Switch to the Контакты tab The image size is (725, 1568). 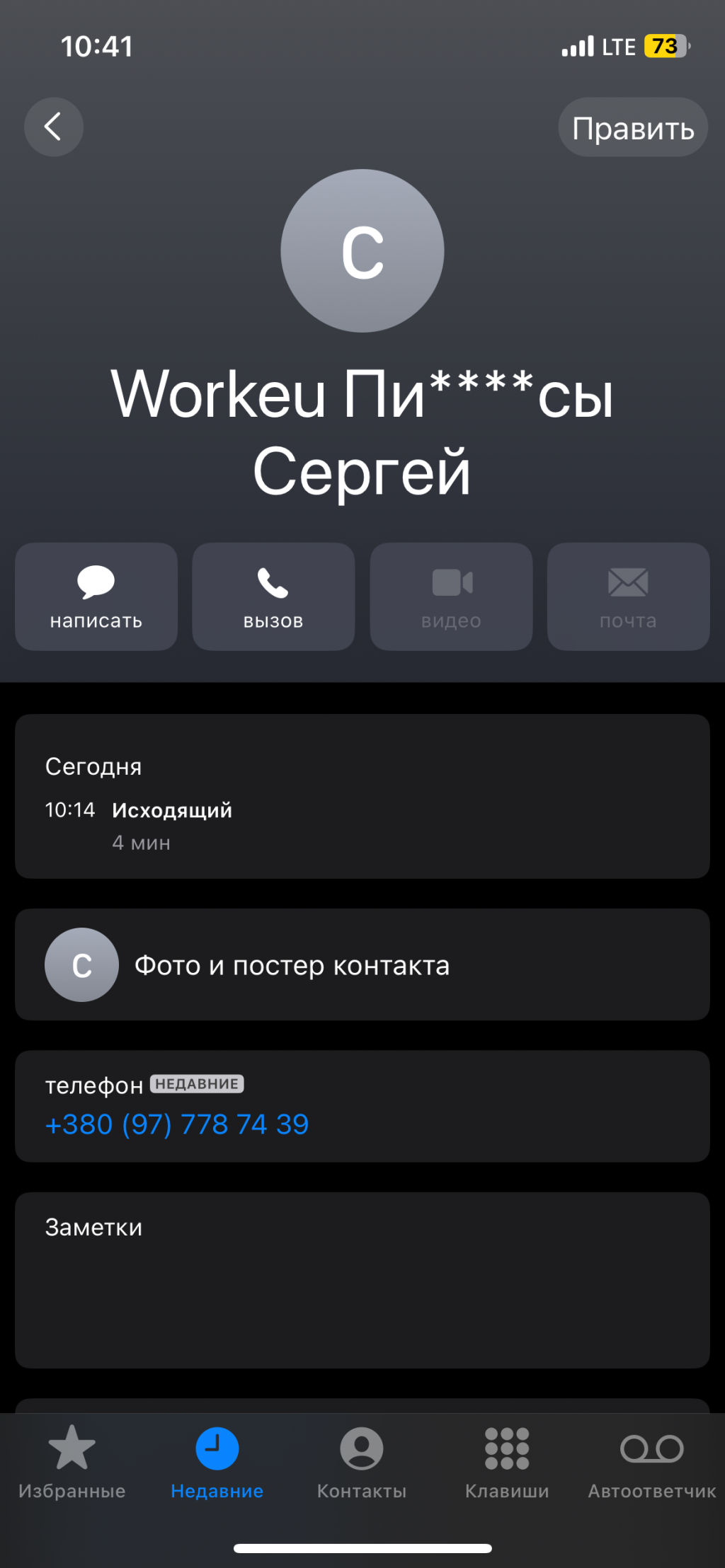tap(362, 1462)
